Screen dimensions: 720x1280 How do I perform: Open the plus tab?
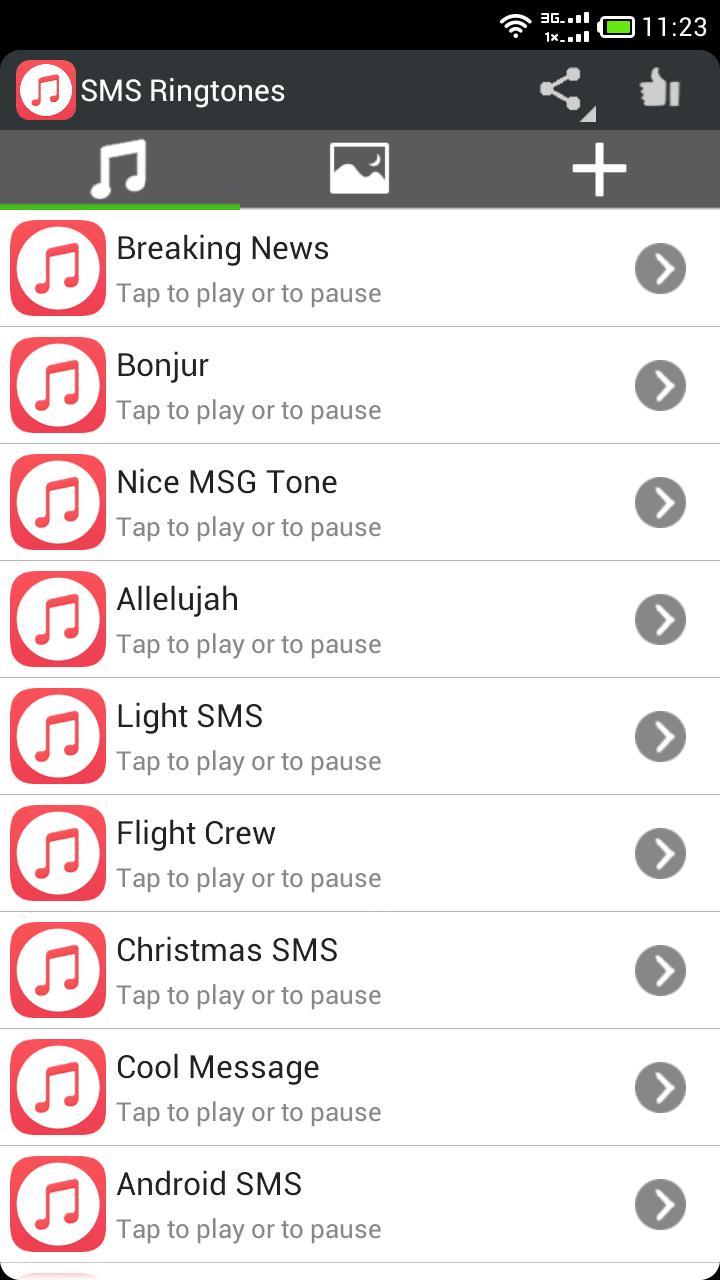pyautogui.click(x=599, y=169)
